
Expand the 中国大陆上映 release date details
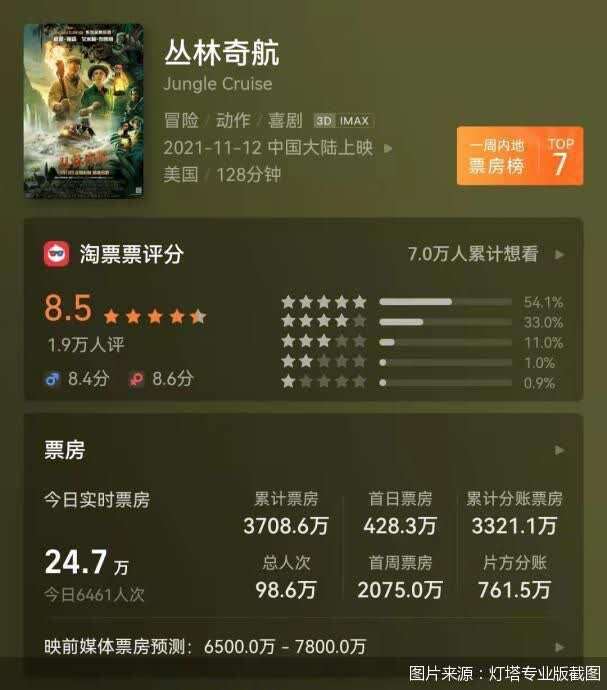tap(388, 148)
